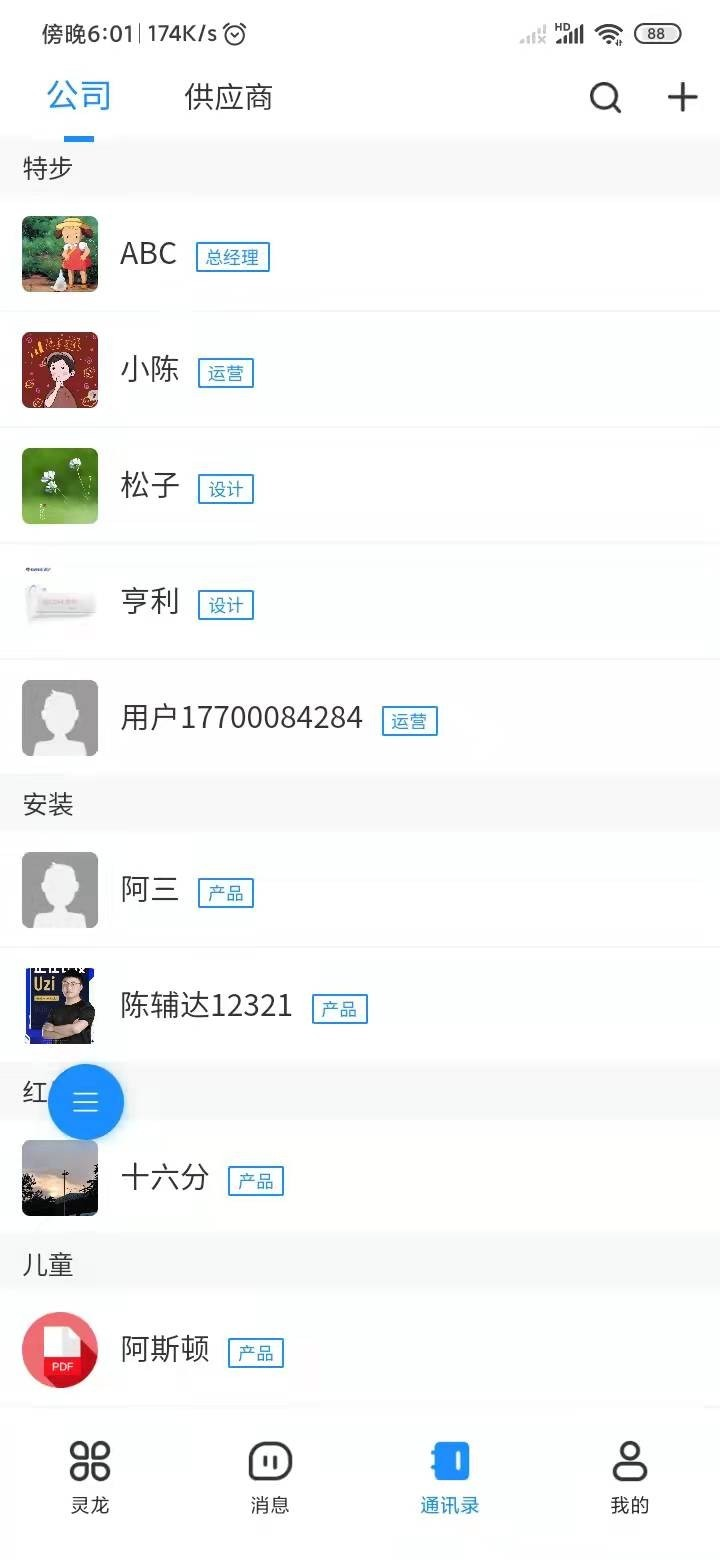The height and width of the screenshot is (1560, 720).
Task: Stay on the 公司 tab
Action: 78,95
